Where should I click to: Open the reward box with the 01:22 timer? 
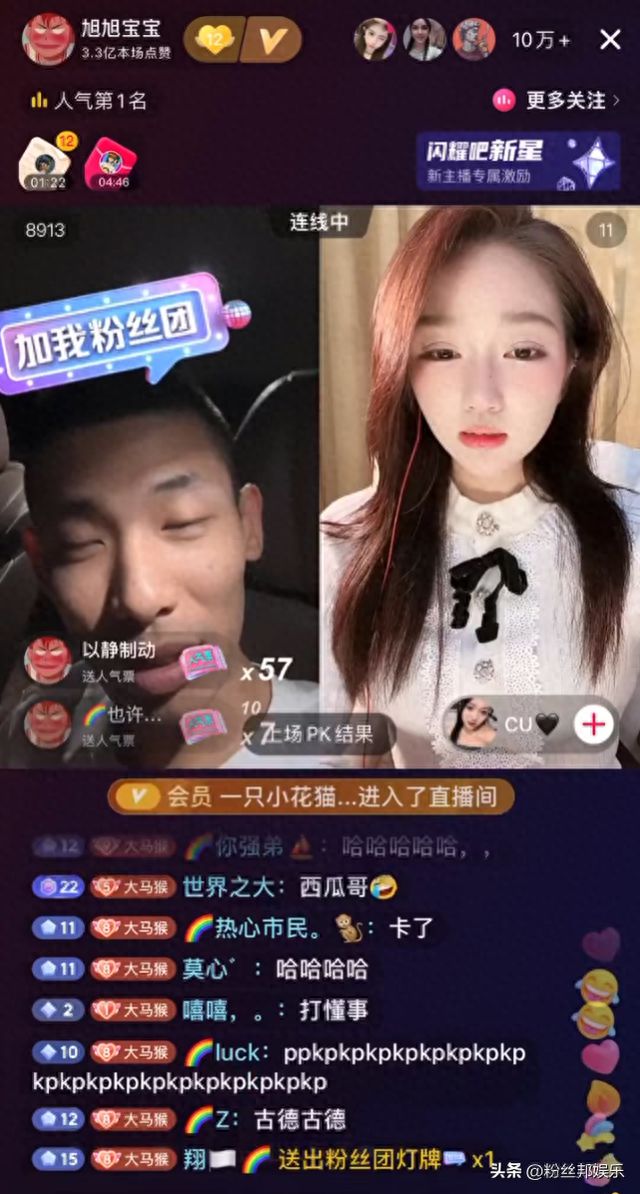click(x=47, y=163)
